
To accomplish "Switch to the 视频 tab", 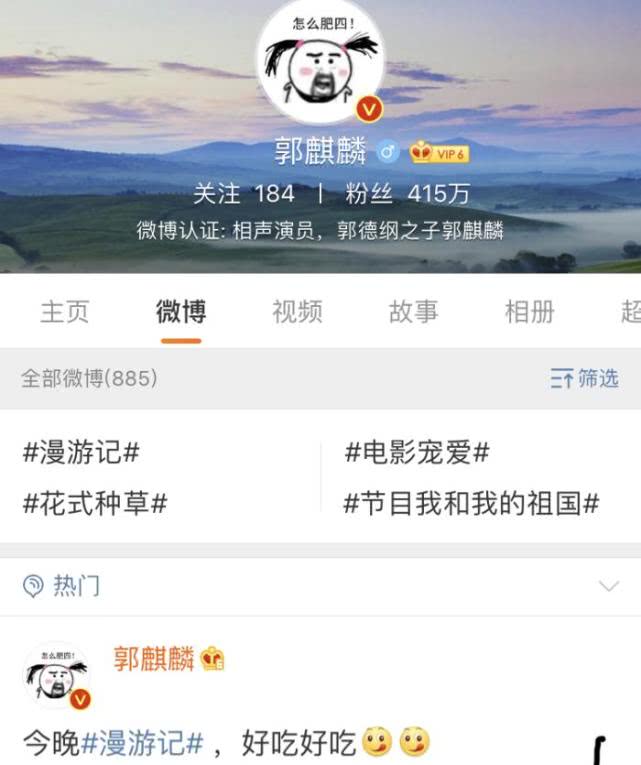I will (x=297, y=312).
